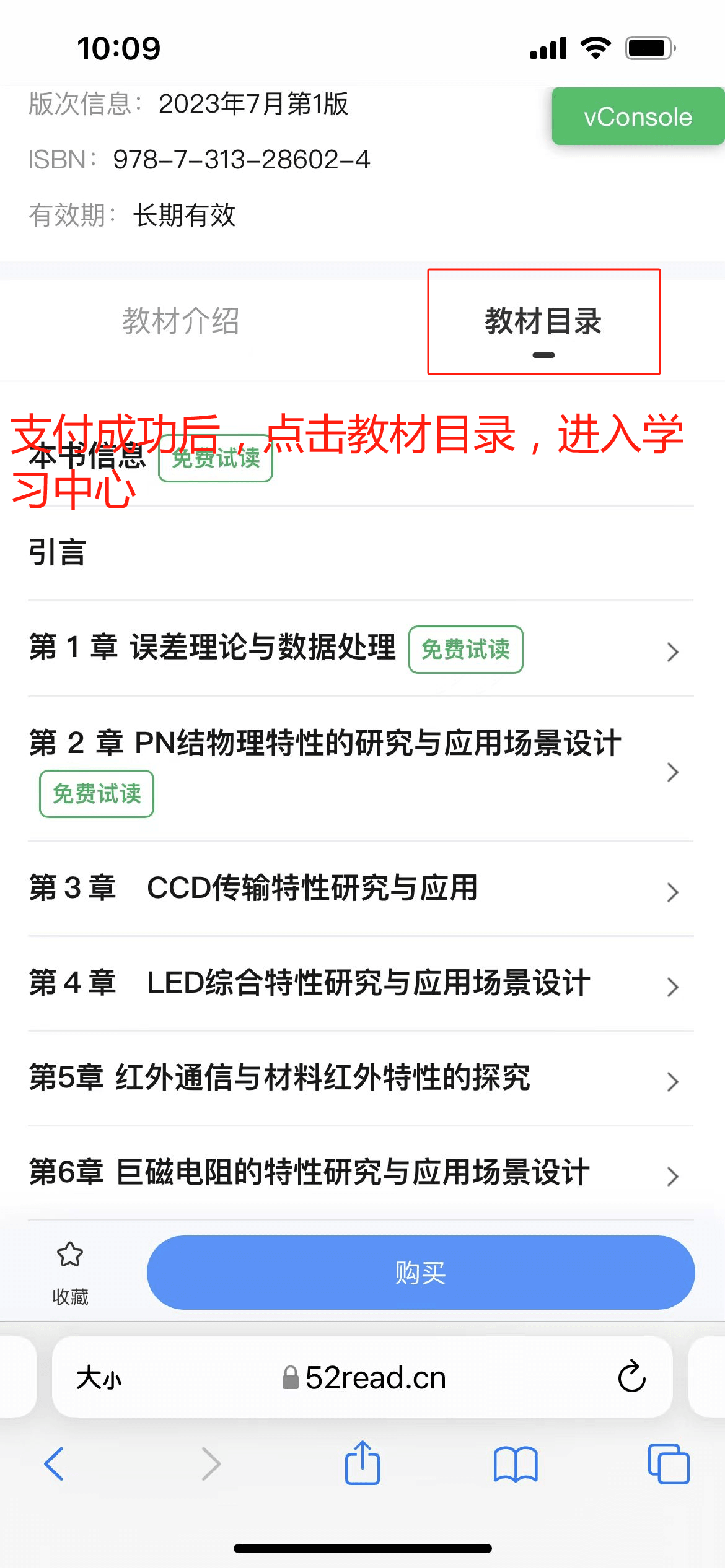This screenshot has height=1568, width=725.
Task: Open chapter 6 巨磁电阻的特性研究
Action: [x=361, y=1173]
